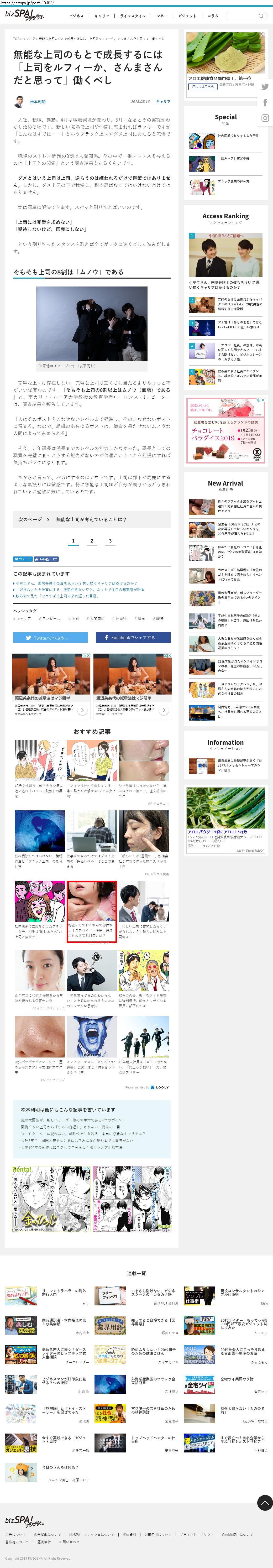Share via Facebookでシェアする button
The image size is (273, 1568).
coord(133,637)
